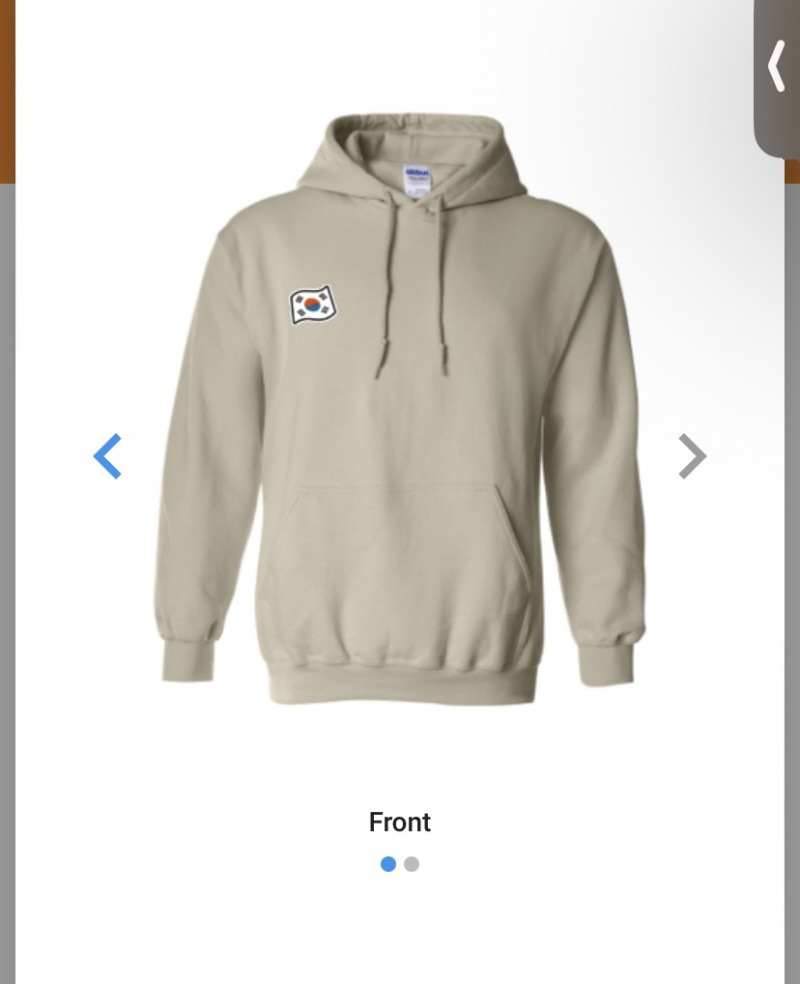Go to the previous product image
Screen dimensions: 800x984
[107, 456]
